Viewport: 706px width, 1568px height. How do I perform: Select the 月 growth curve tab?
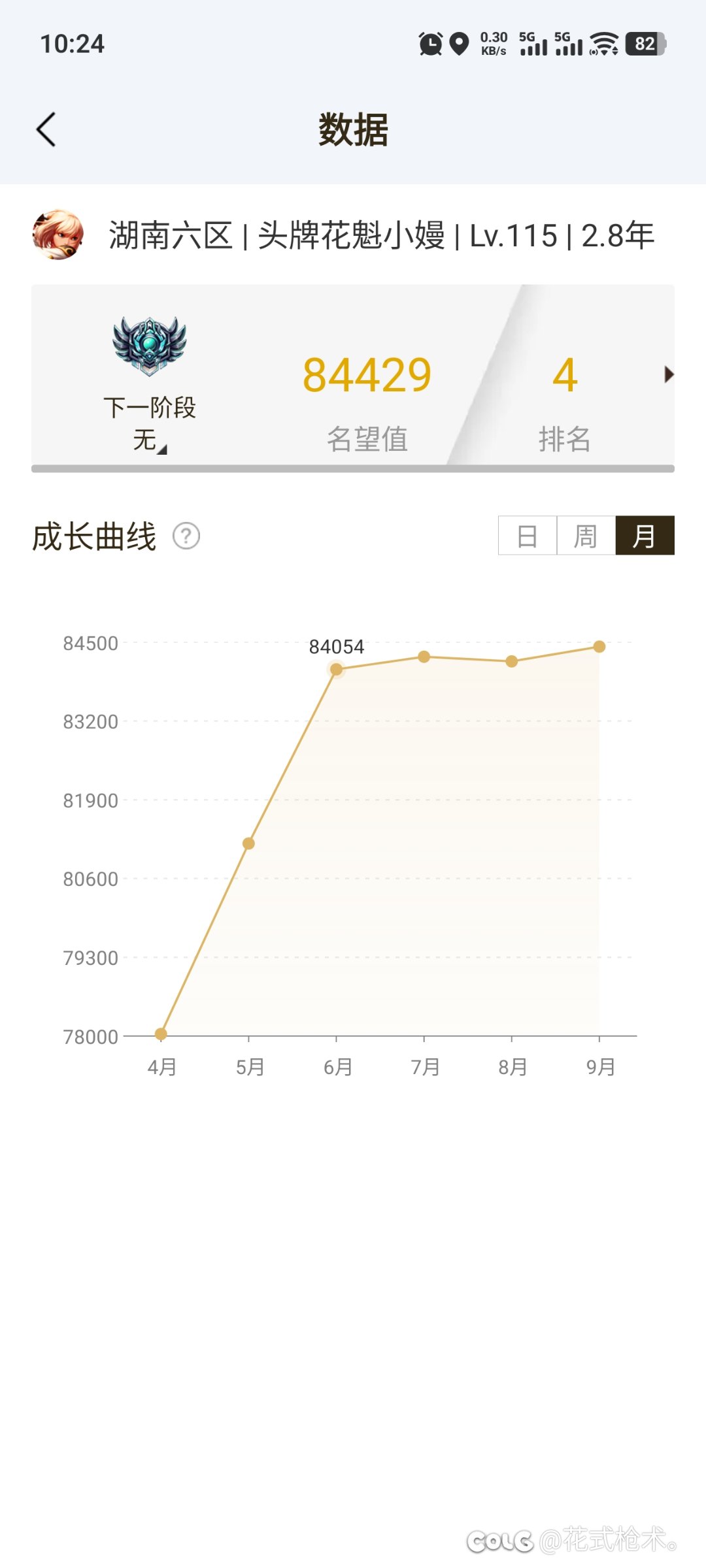(x=645, y=536)
